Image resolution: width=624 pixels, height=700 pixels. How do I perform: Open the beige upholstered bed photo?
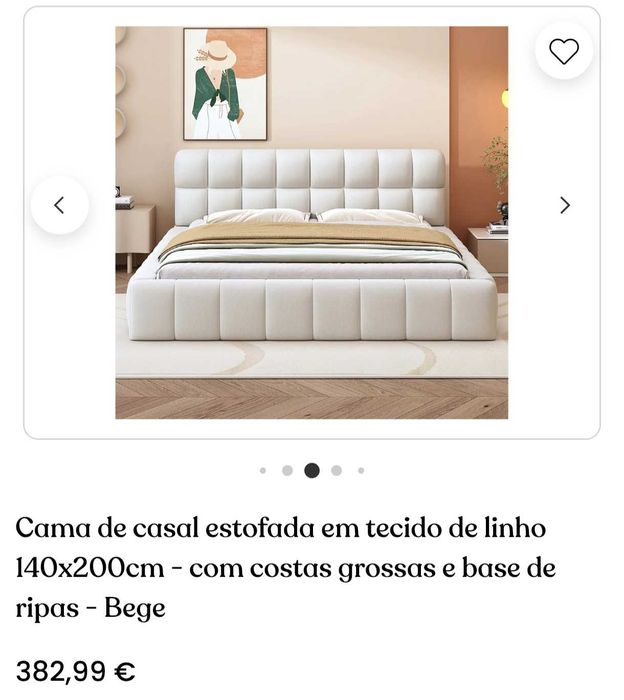tap(311, 222)
